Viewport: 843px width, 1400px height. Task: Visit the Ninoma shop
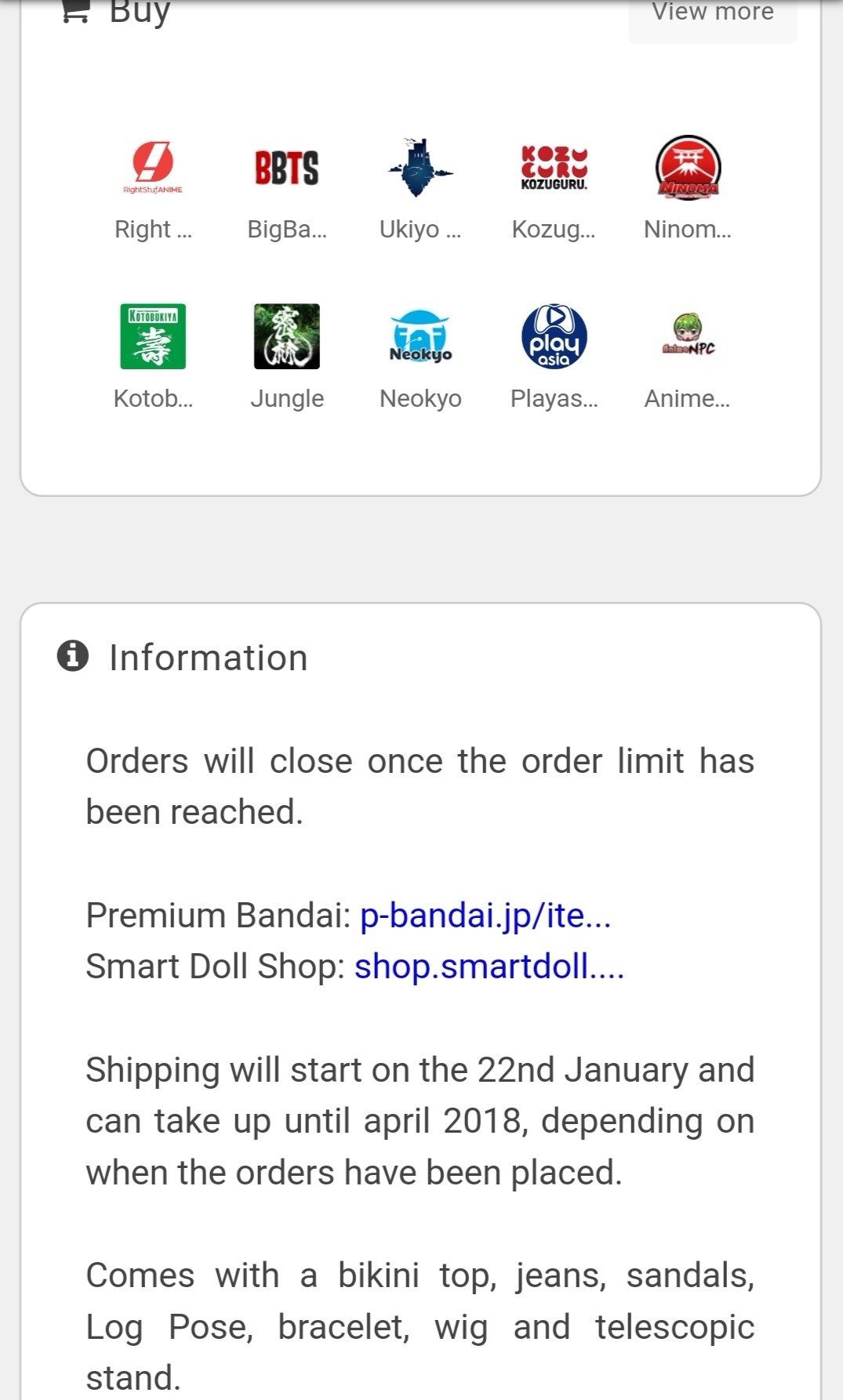[688, 190]
